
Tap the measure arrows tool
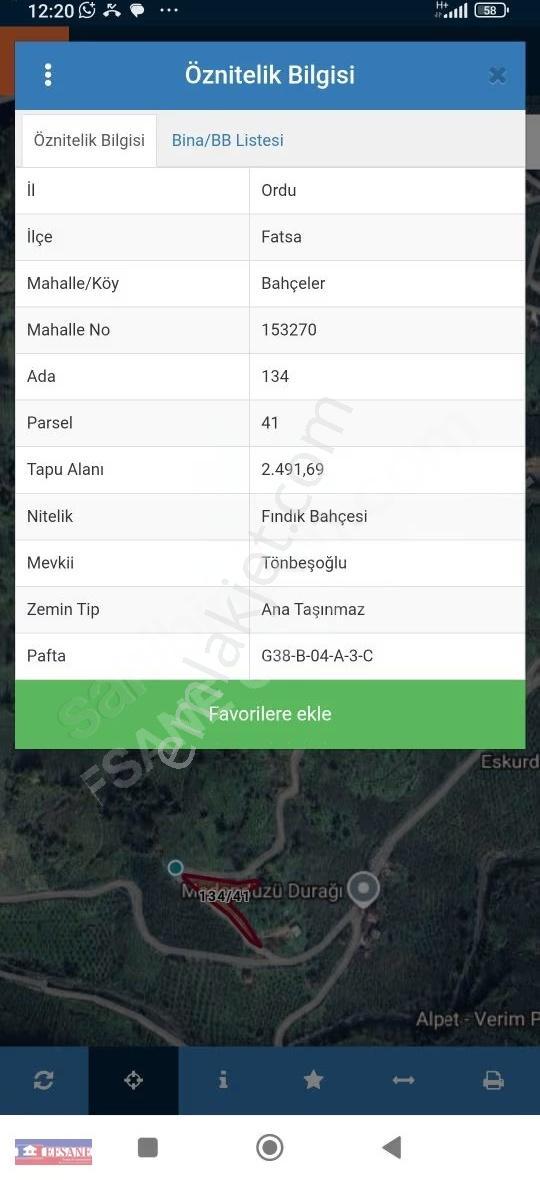coord(404,1081)
